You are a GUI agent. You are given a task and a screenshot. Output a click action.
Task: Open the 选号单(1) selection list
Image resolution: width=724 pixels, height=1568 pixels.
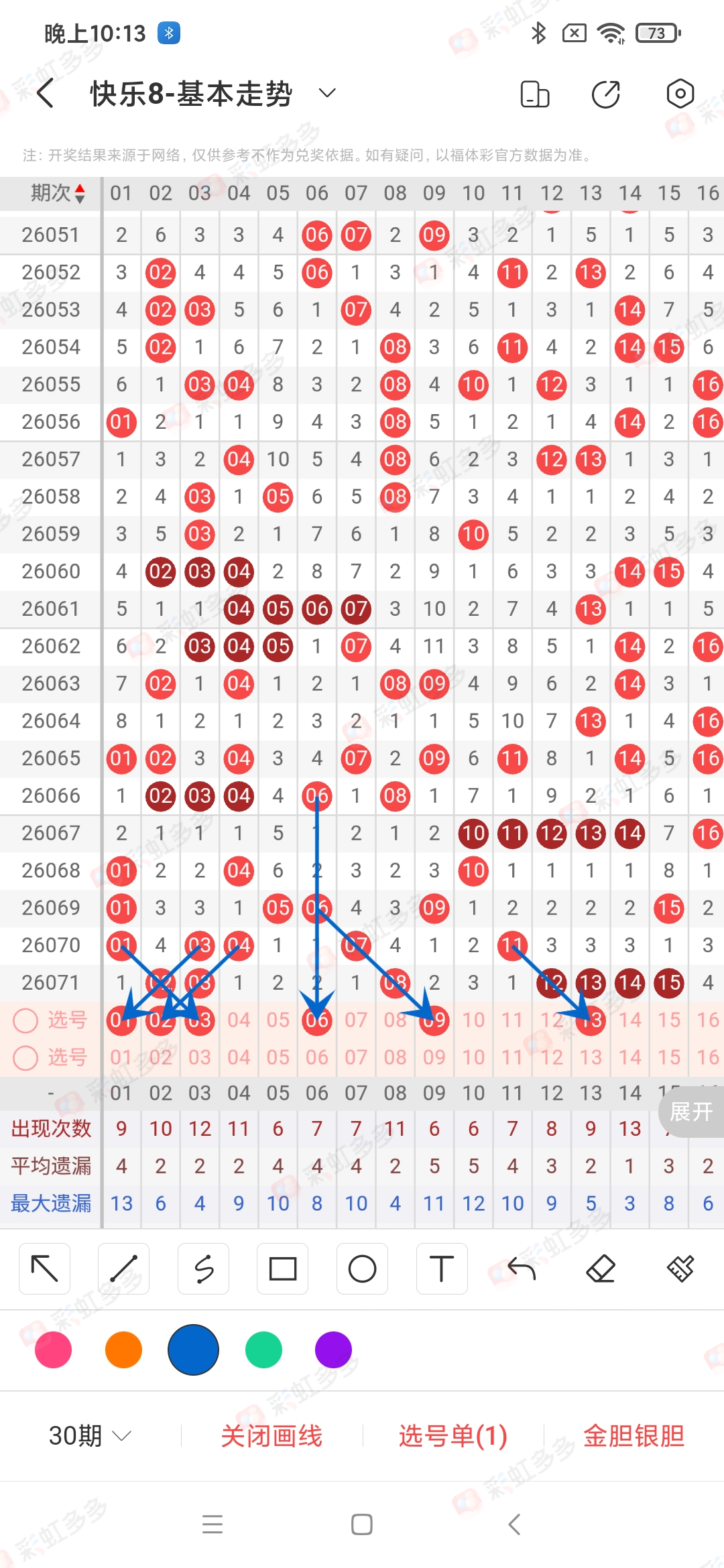coord(451,1435)
